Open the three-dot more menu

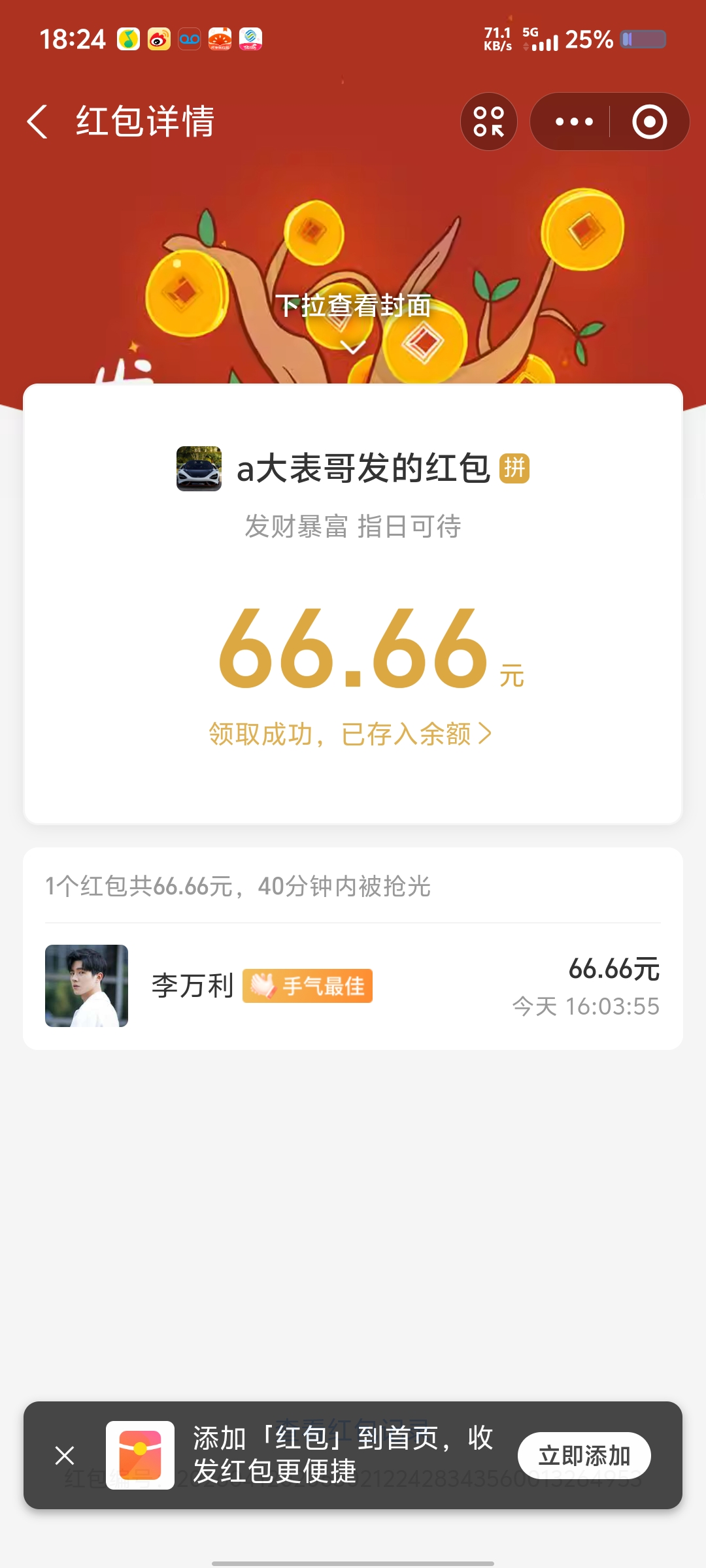pyautogui.click(x=573, y=122)
